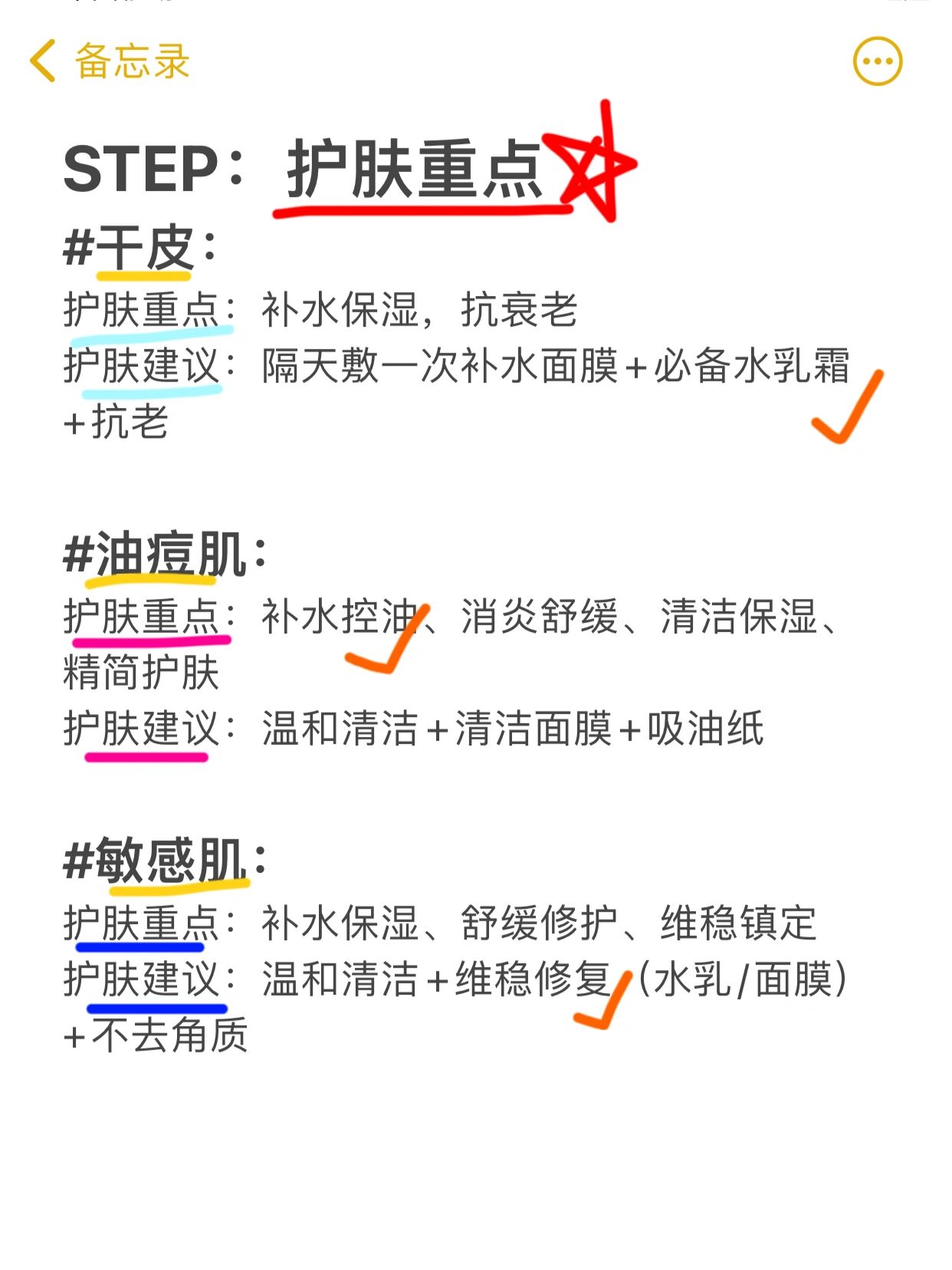
Task: Open the more options ellipsis menu
Action: (877, 61)
